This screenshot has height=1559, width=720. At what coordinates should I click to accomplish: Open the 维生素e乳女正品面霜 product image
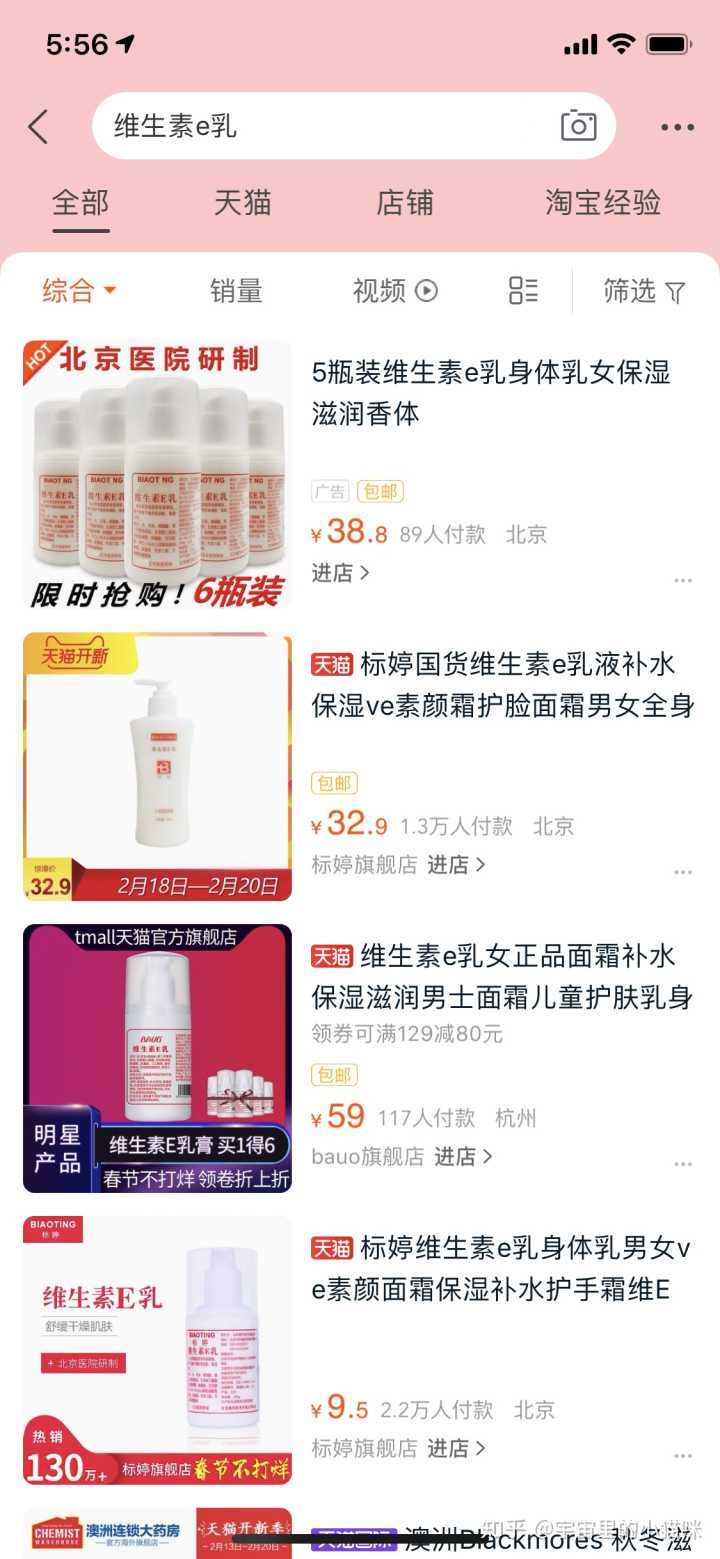coord(157,1058)
